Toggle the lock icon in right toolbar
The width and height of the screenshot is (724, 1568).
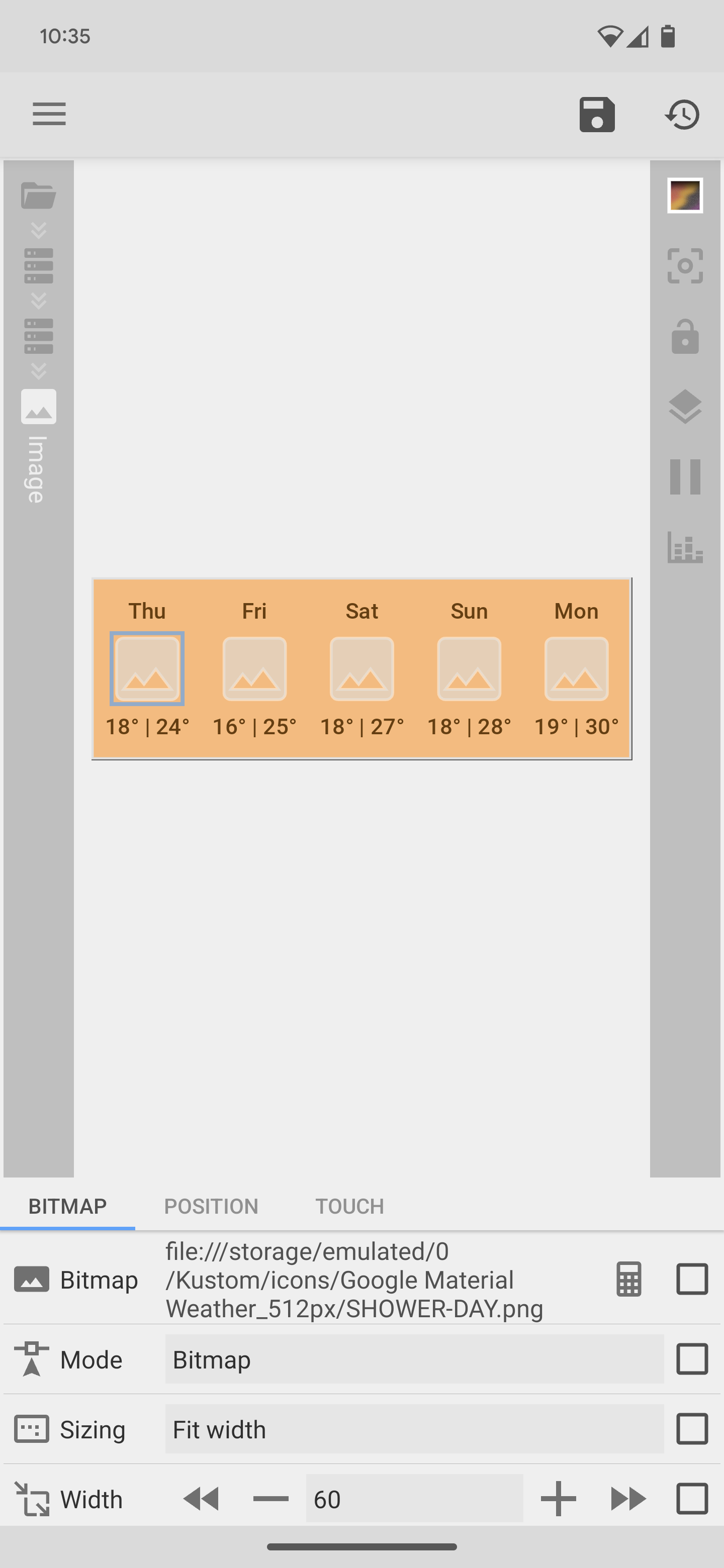(x=685, y=336)
